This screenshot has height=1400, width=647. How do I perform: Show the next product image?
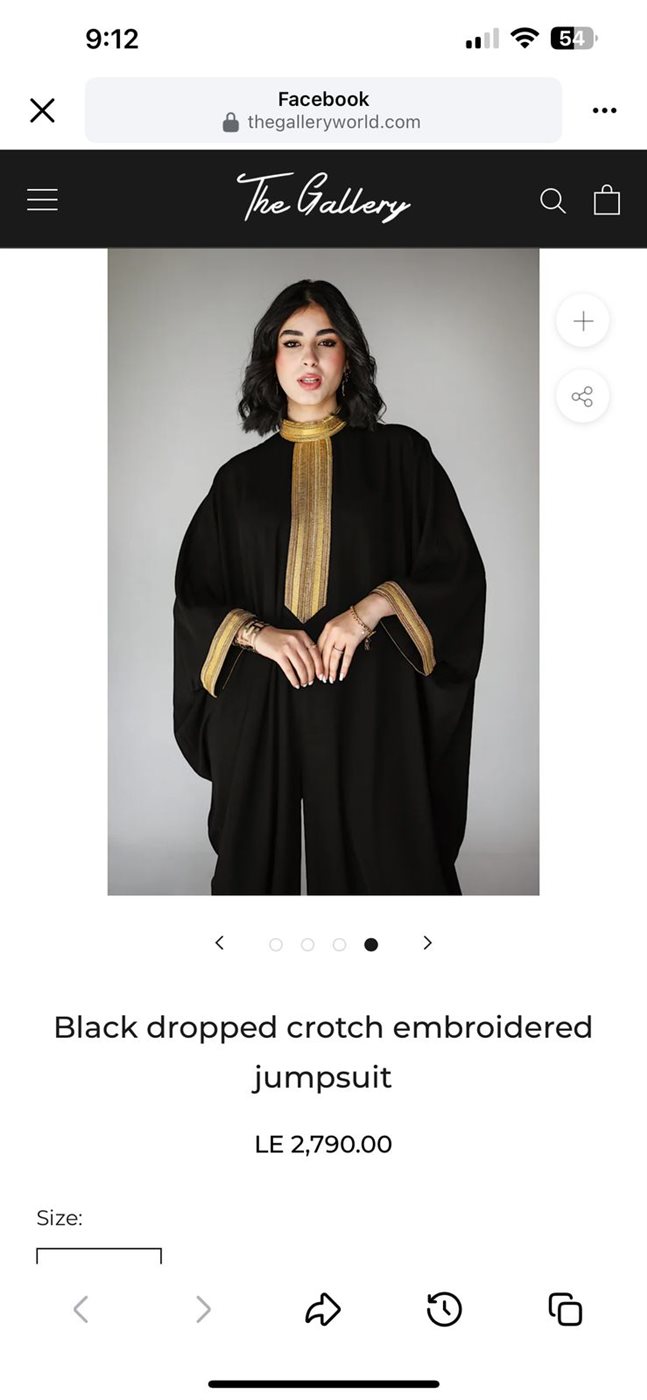click(x=427, y=943)
